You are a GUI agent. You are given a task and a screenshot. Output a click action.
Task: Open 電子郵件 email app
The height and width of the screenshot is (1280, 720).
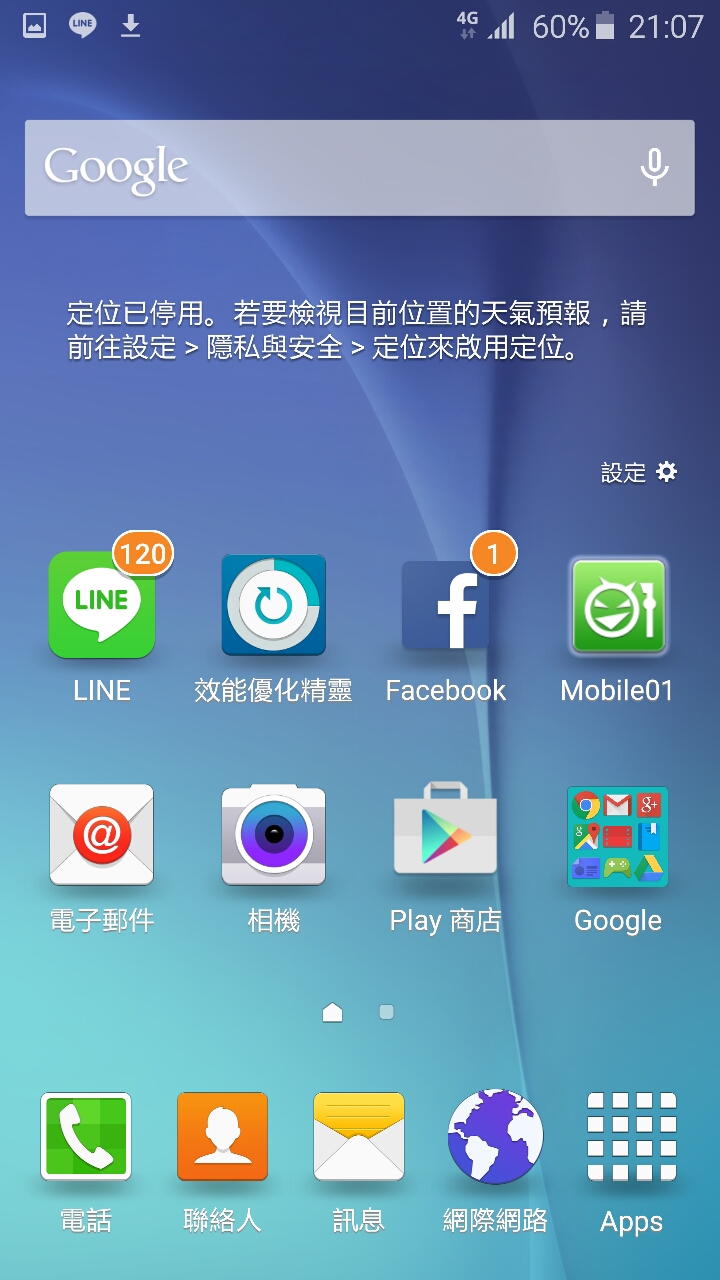point(102,836)
